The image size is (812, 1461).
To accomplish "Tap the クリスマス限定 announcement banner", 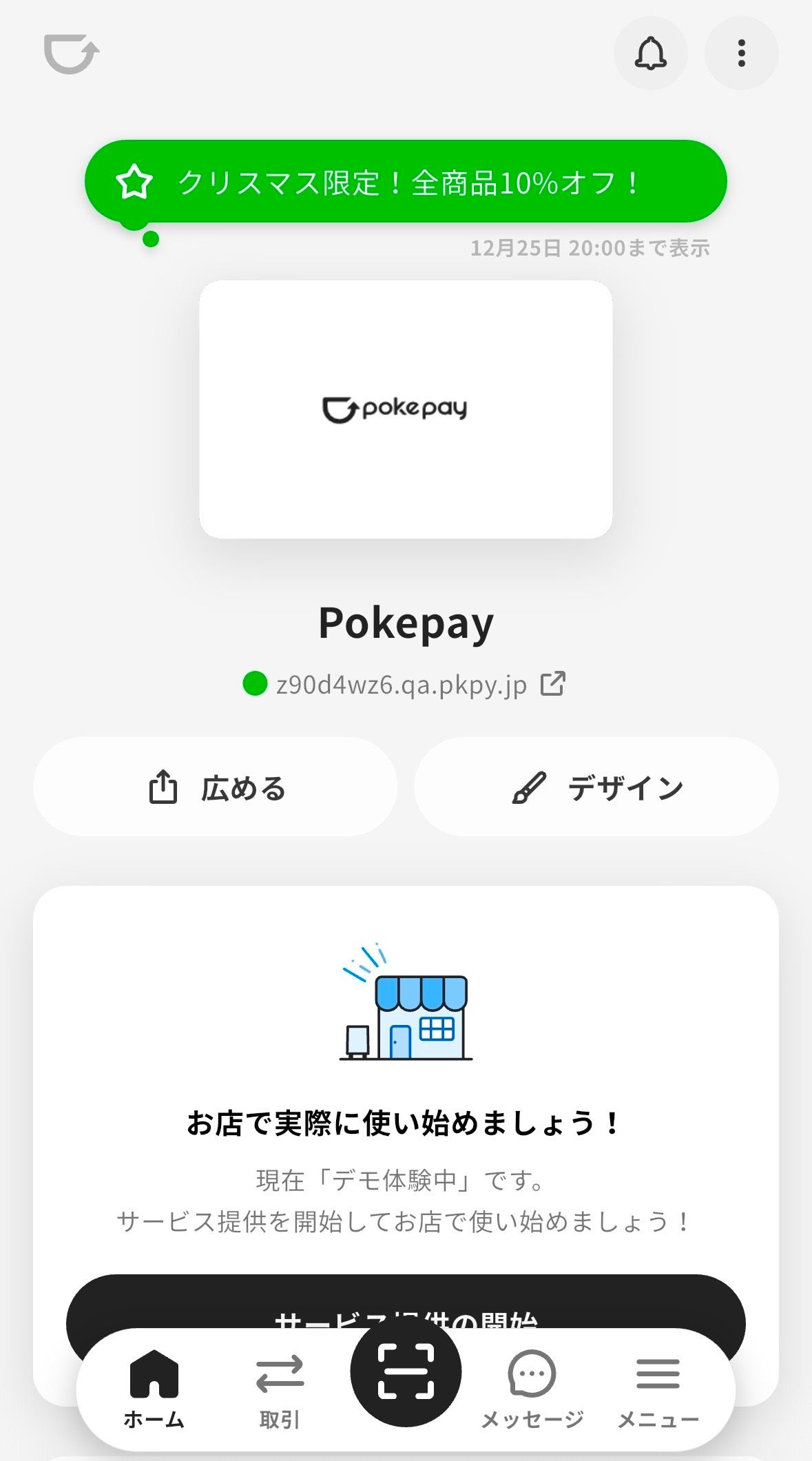I will (x=406, y=181).
